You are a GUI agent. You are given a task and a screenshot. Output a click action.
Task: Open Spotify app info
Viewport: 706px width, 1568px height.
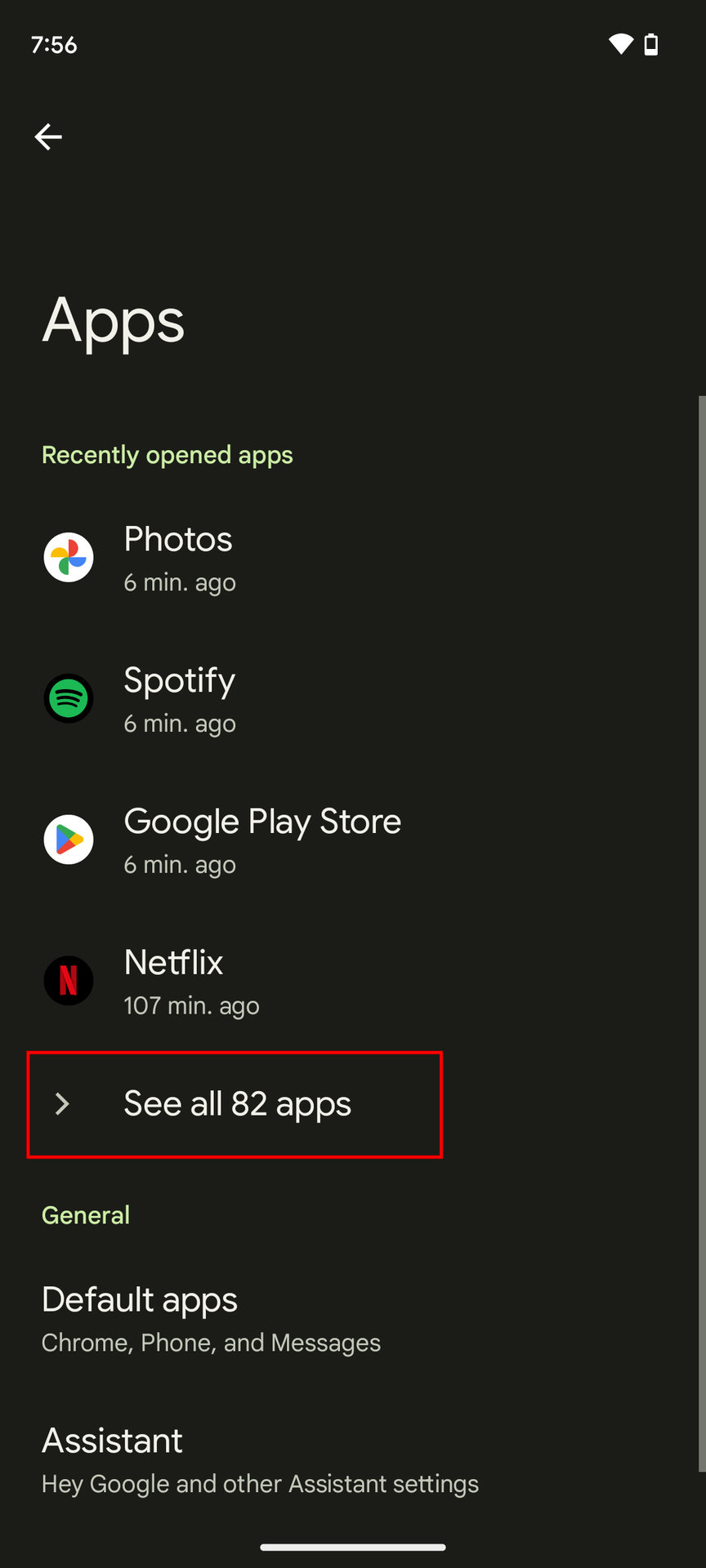click(x=180, y=700)
